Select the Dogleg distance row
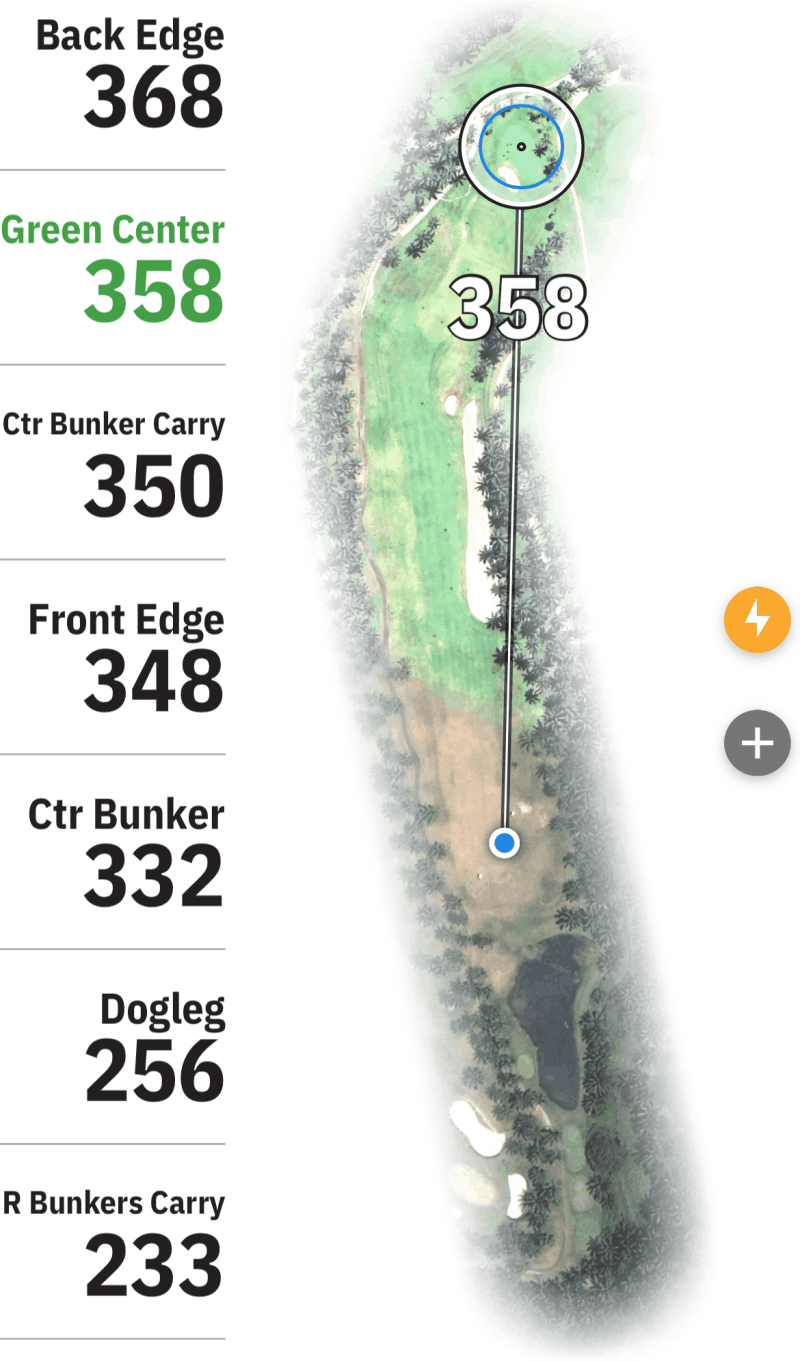 click(113, 1048)
